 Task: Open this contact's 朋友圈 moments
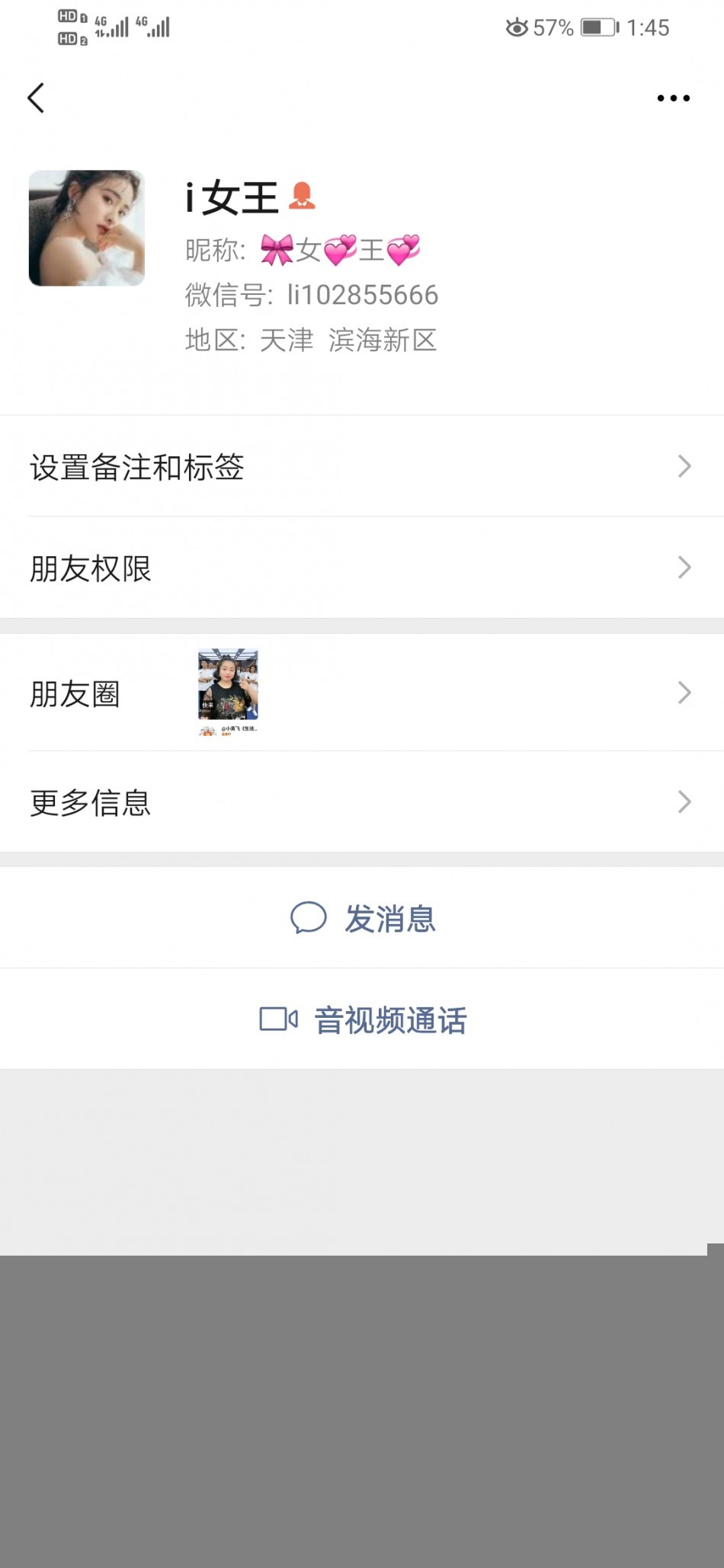tap(362, 693)
